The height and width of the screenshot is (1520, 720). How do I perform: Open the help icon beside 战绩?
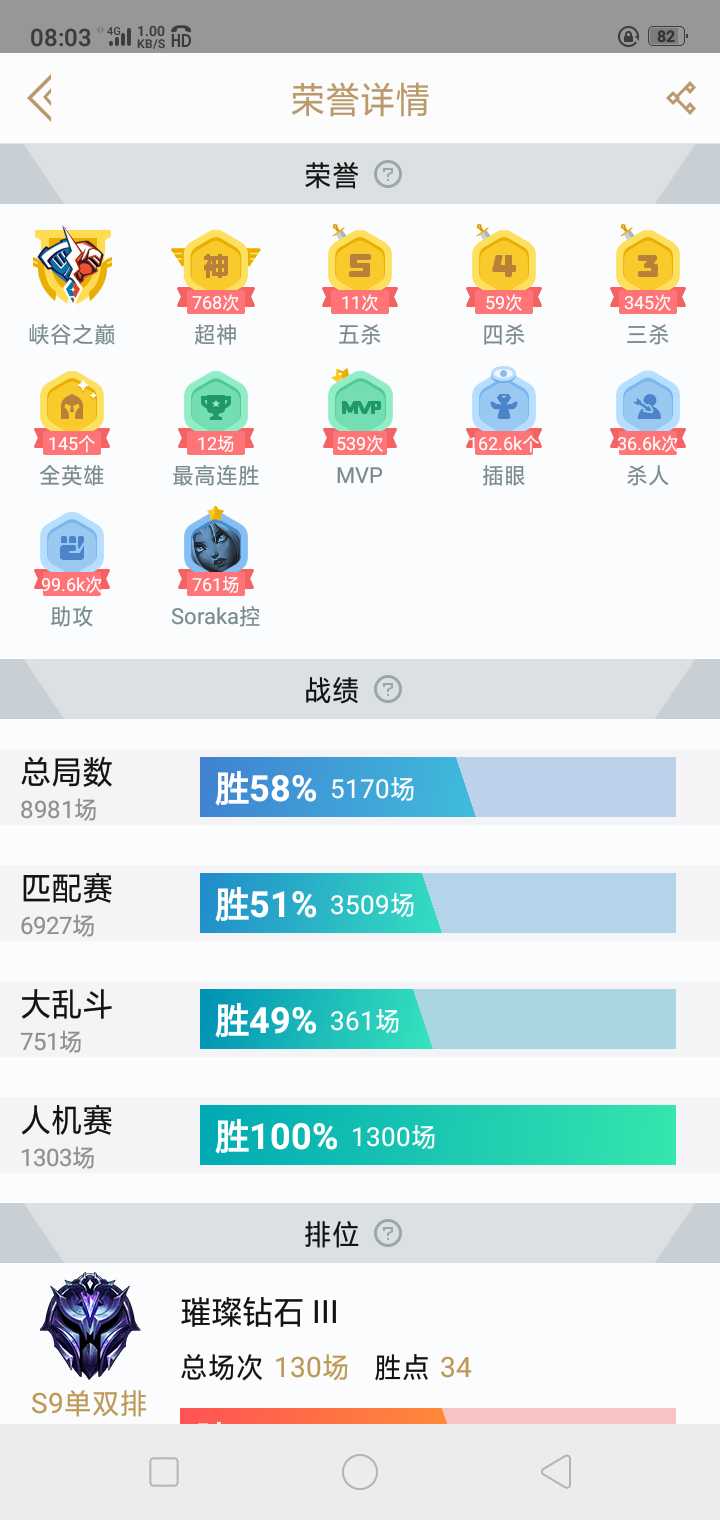pos(388,689)
